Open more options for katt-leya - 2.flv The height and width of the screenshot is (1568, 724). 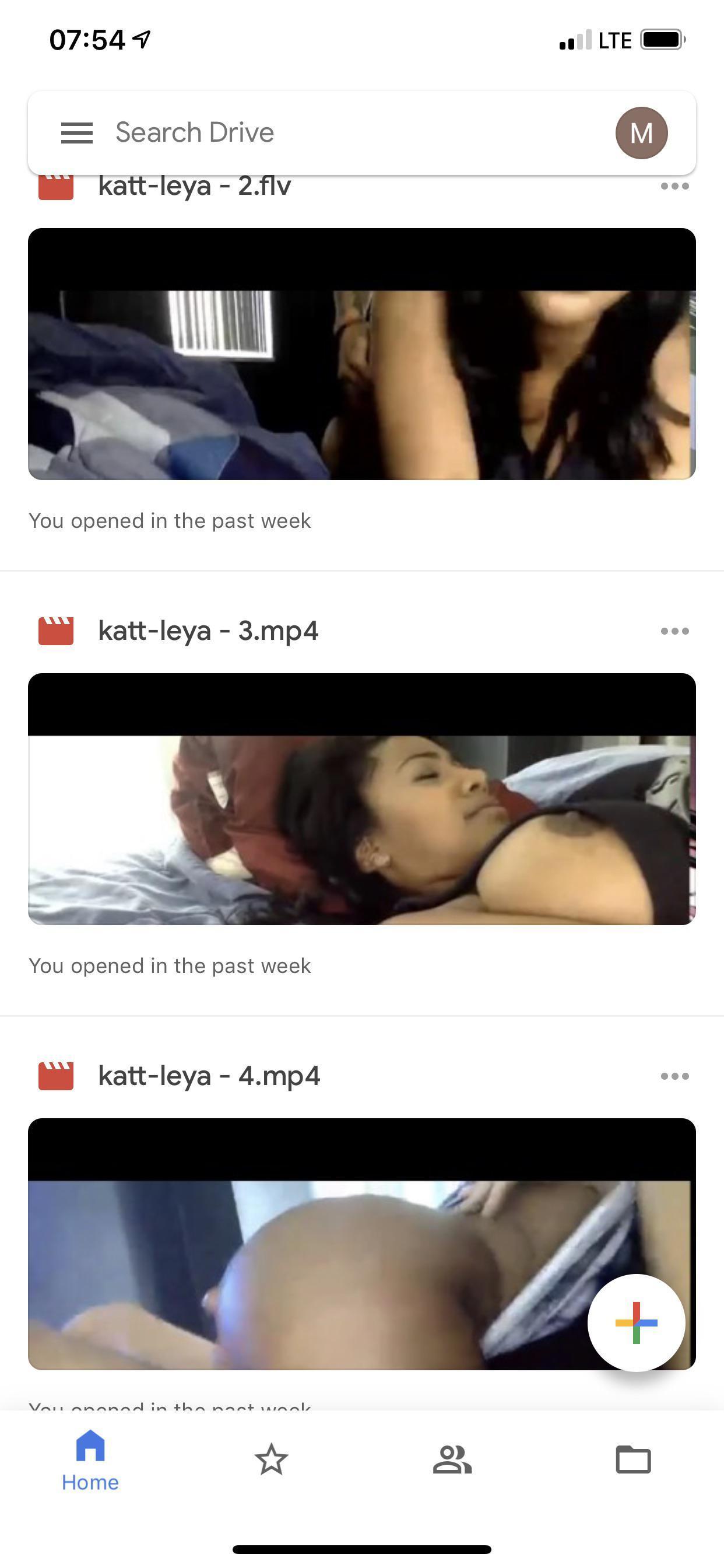[674, 185]
